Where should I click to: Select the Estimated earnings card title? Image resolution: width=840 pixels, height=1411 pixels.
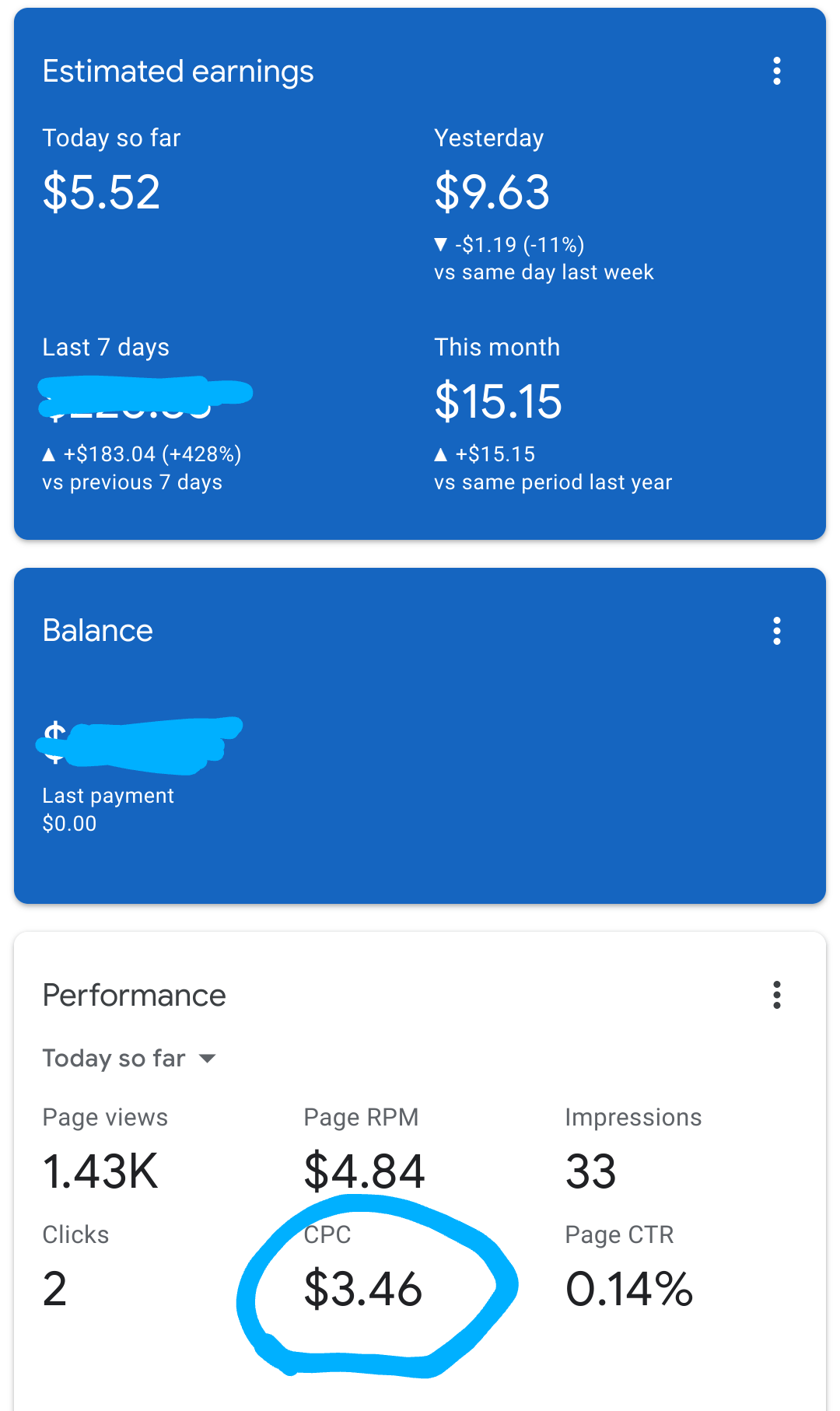pyautogui.click(x=178, y=72)
